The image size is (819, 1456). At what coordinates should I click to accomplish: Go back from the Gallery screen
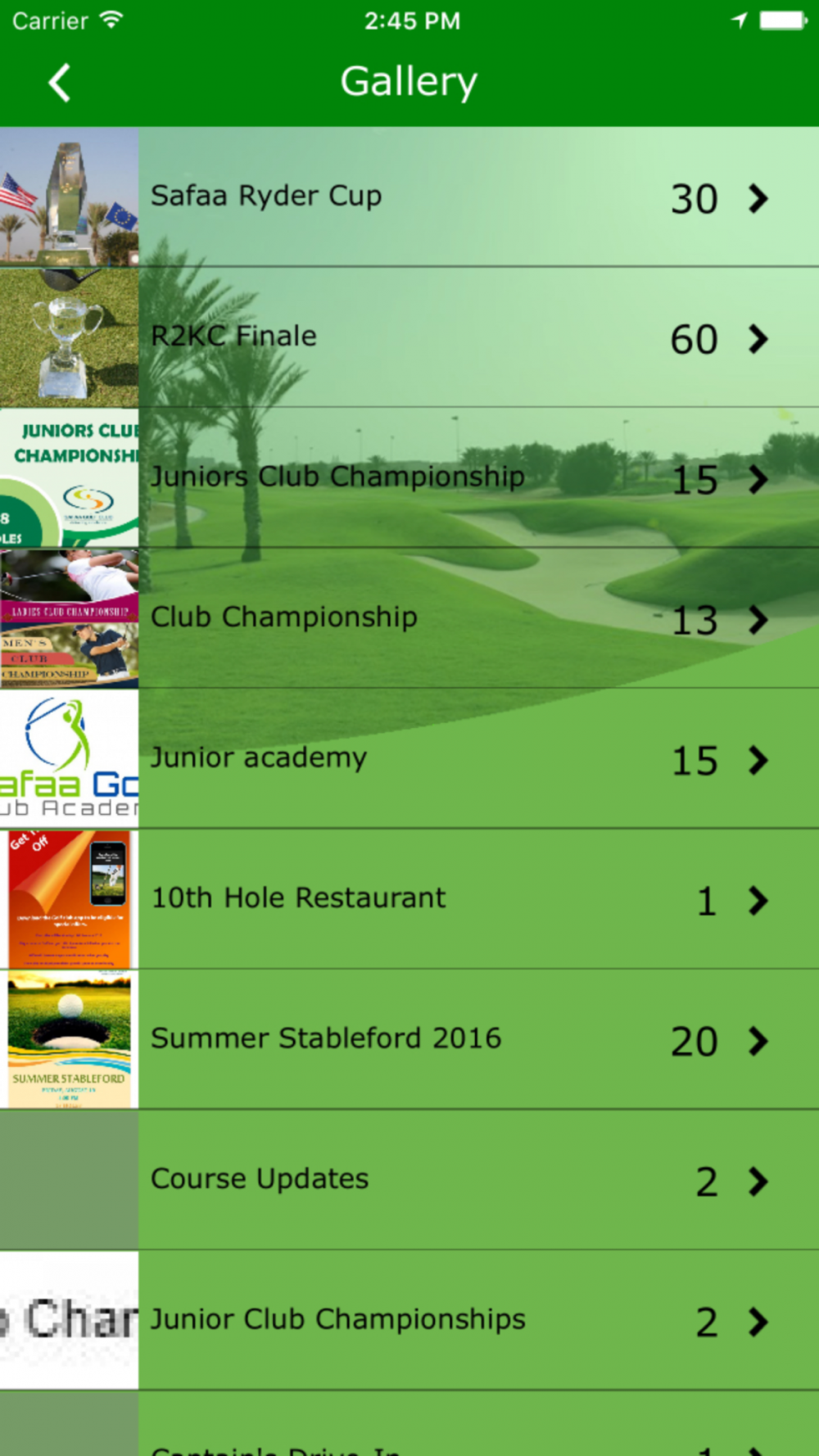(59, 83)
